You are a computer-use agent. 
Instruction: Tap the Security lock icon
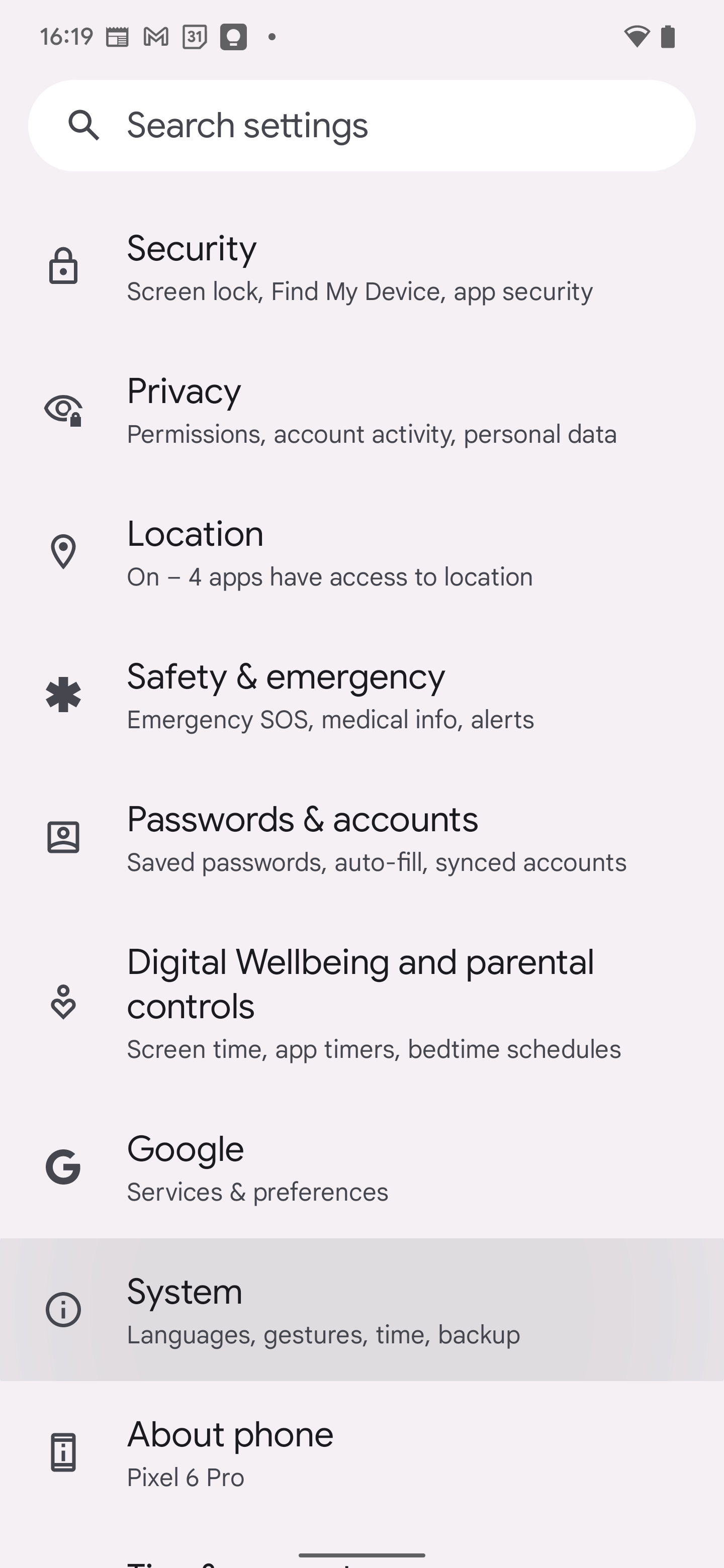pos(63,266)
